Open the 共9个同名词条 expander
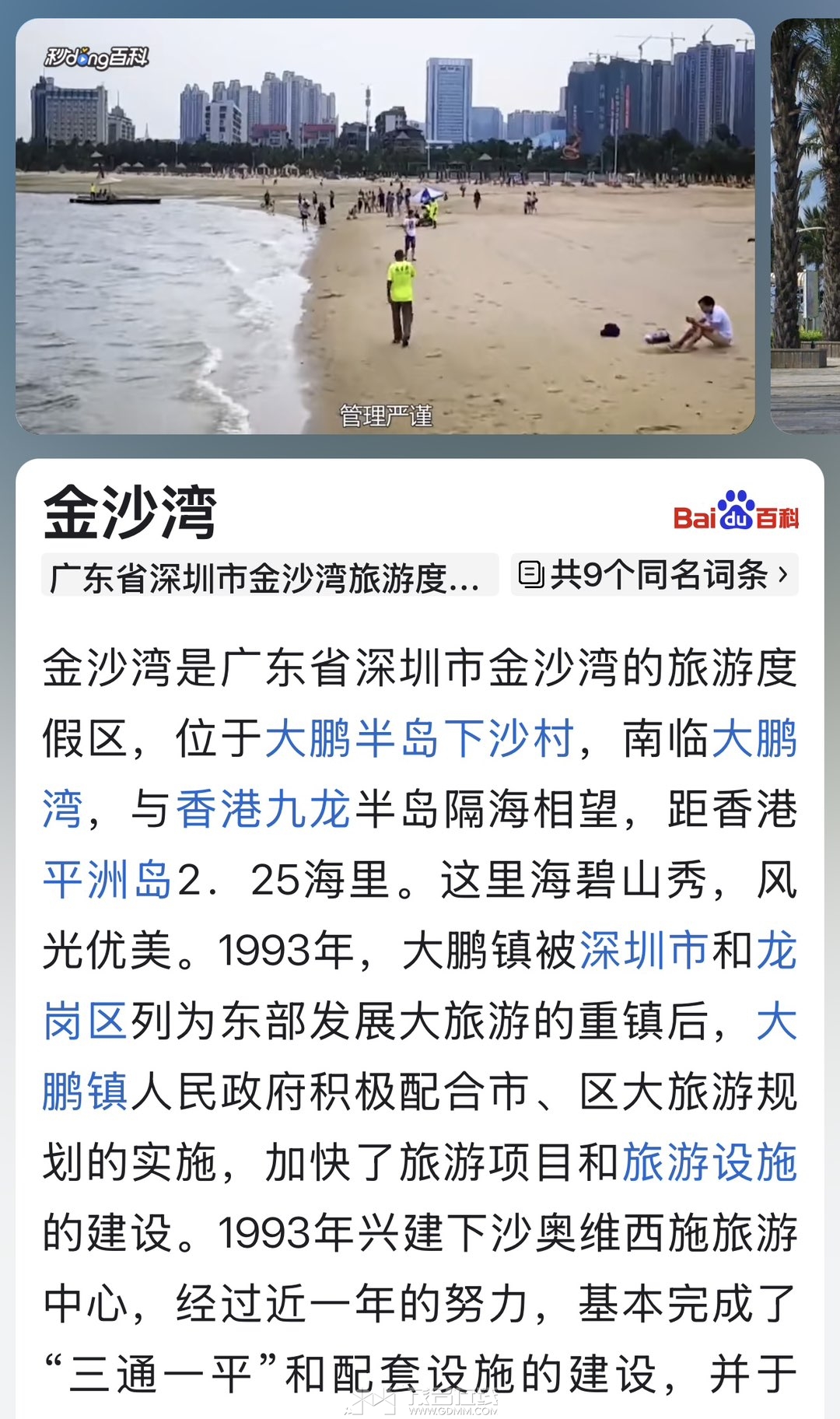This screenshot has height=1419, width=840. [653, 574]
